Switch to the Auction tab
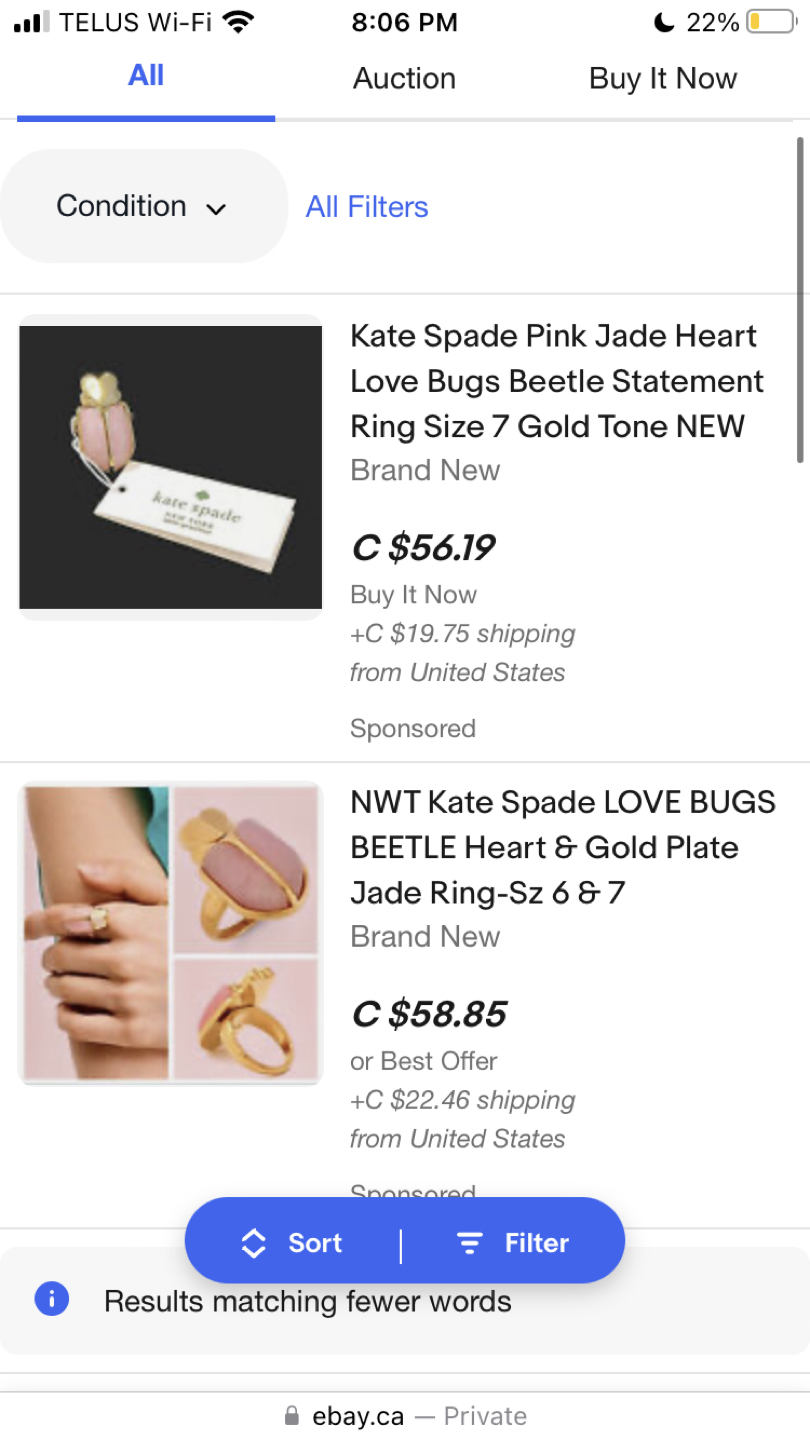810x1440 pixels. (x=404, y=79)
